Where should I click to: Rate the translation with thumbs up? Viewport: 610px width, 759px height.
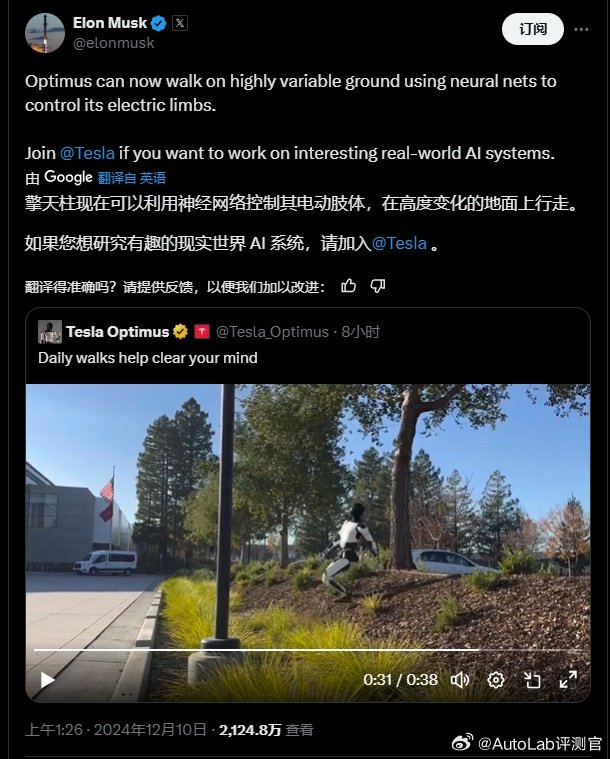click(348, 286)
